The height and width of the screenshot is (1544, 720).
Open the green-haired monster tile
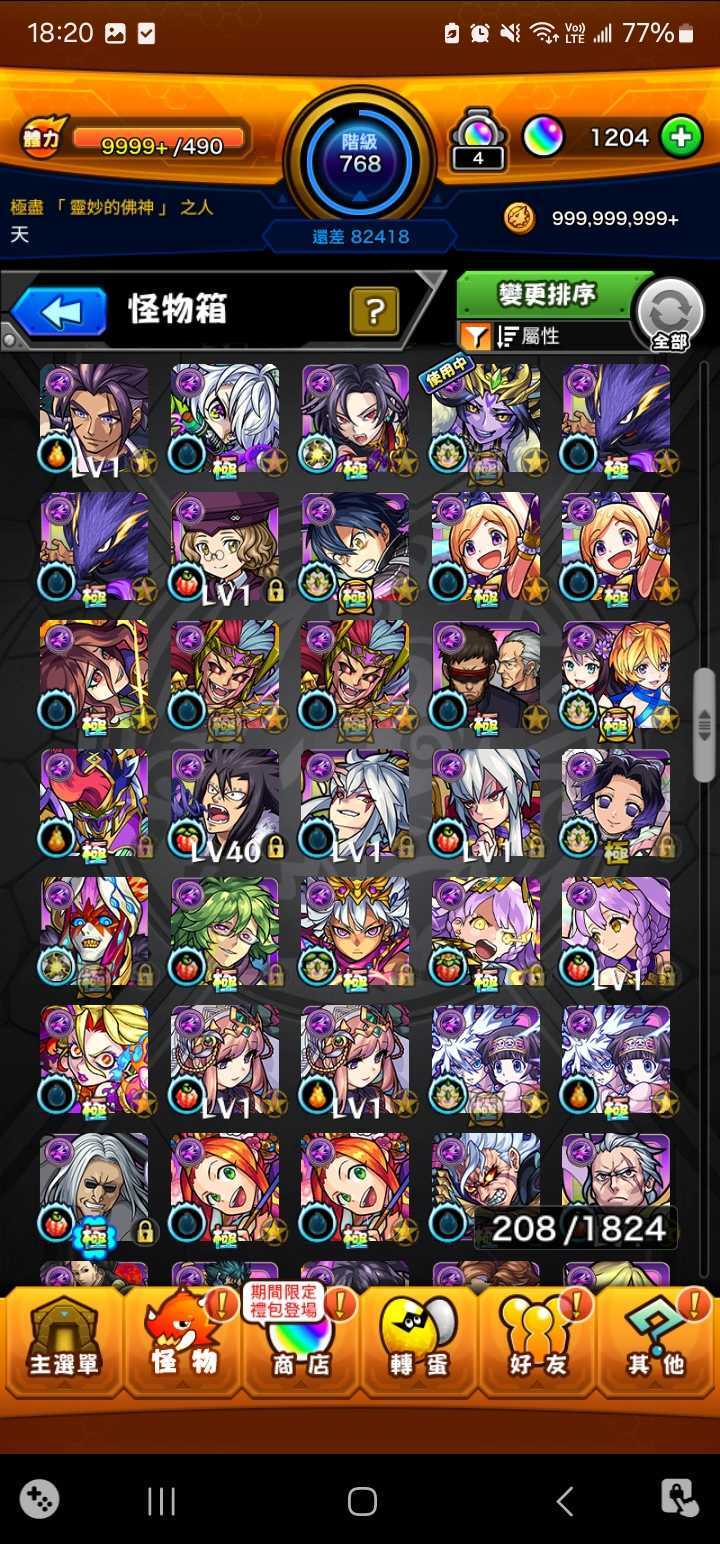[225, 932]
